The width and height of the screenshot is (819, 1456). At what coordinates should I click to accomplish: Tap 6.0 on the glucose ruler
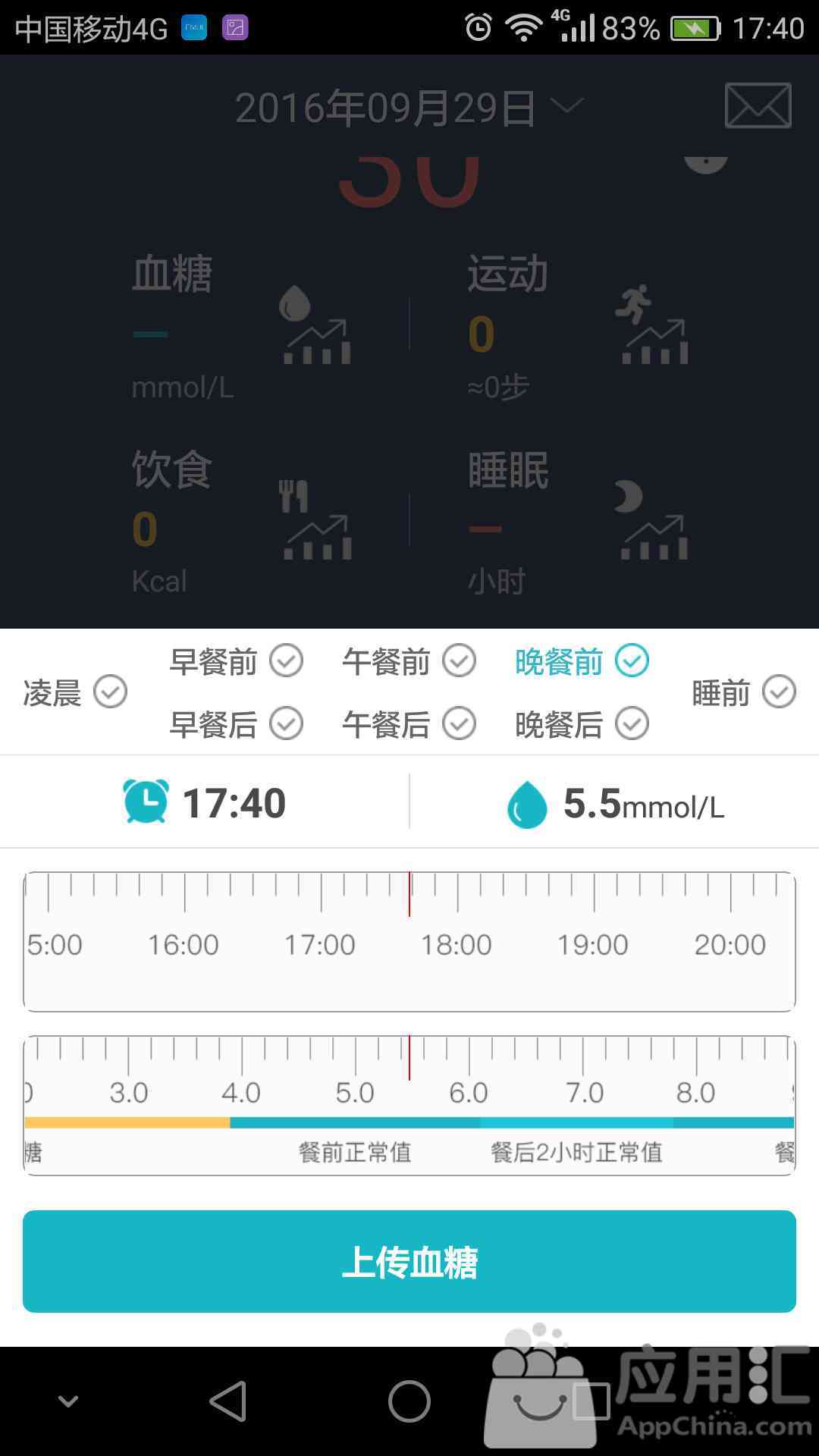(469, 1093)
